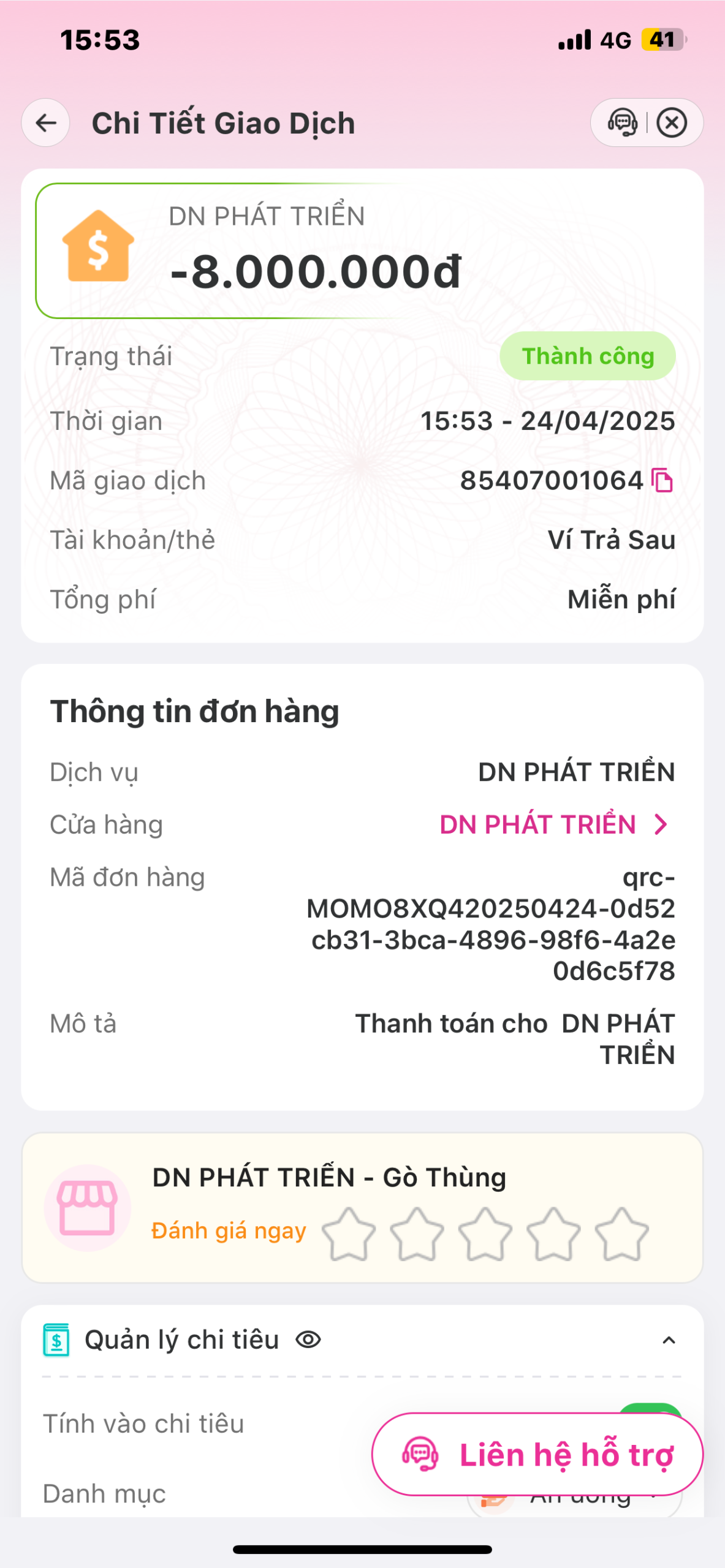The height and width of the screenshot is (1568, 725).
Task: Open the support headset icon in header
Action: 622,123
